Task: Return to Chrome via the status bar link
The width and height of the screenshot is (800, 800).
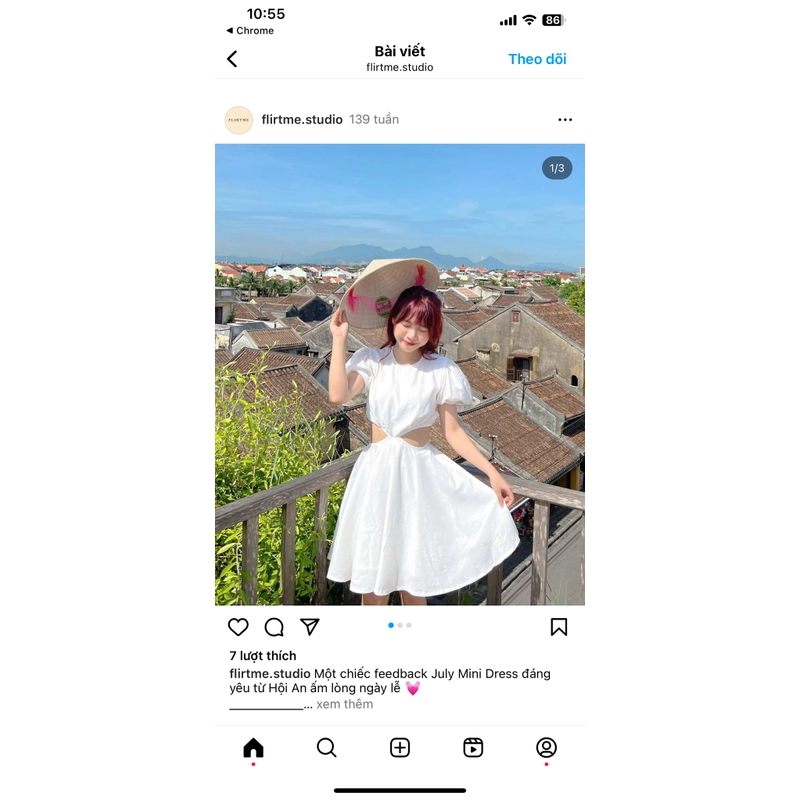Action: (250, 31)
